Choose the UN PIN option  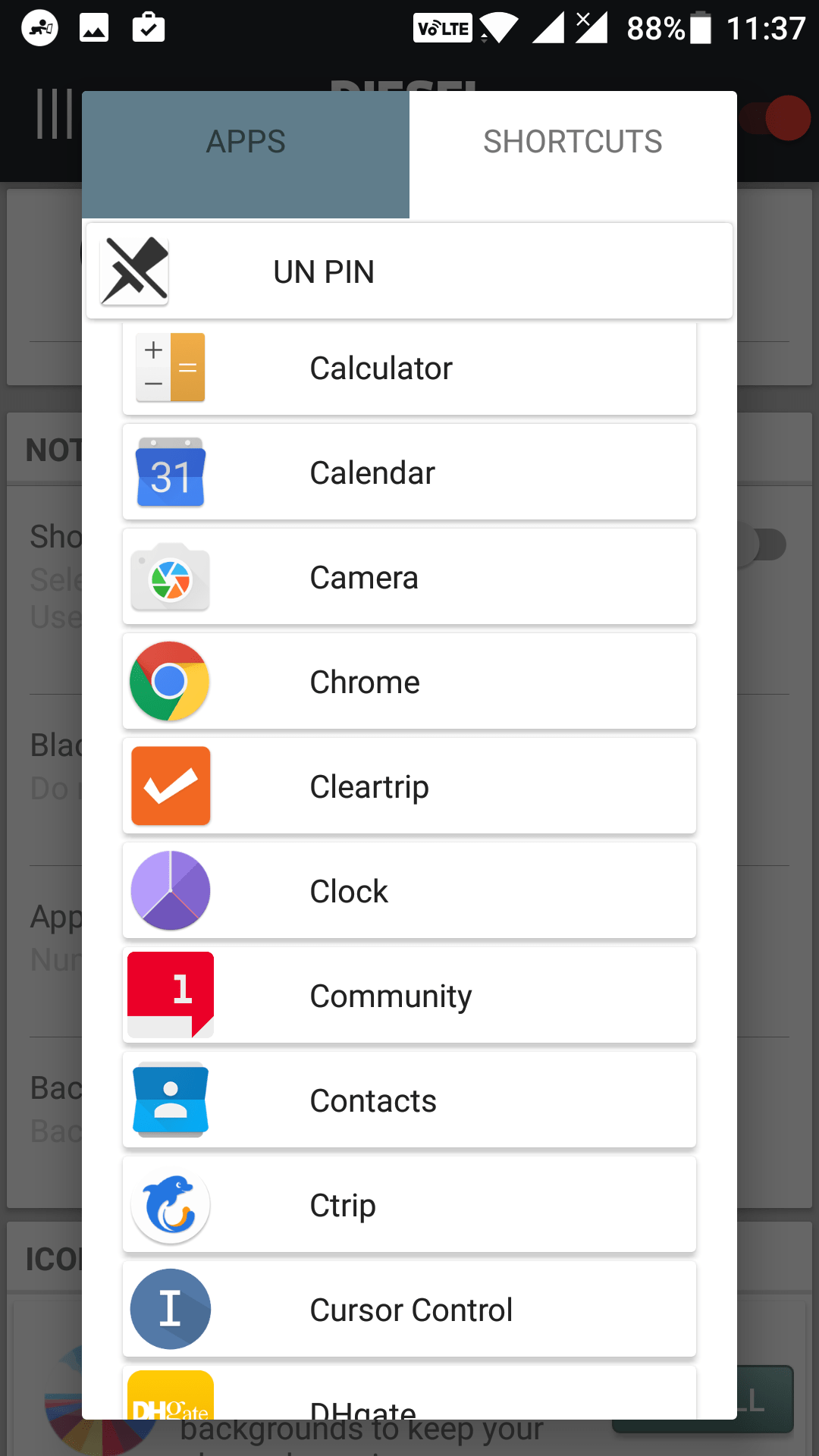click(x=409, y=271)
